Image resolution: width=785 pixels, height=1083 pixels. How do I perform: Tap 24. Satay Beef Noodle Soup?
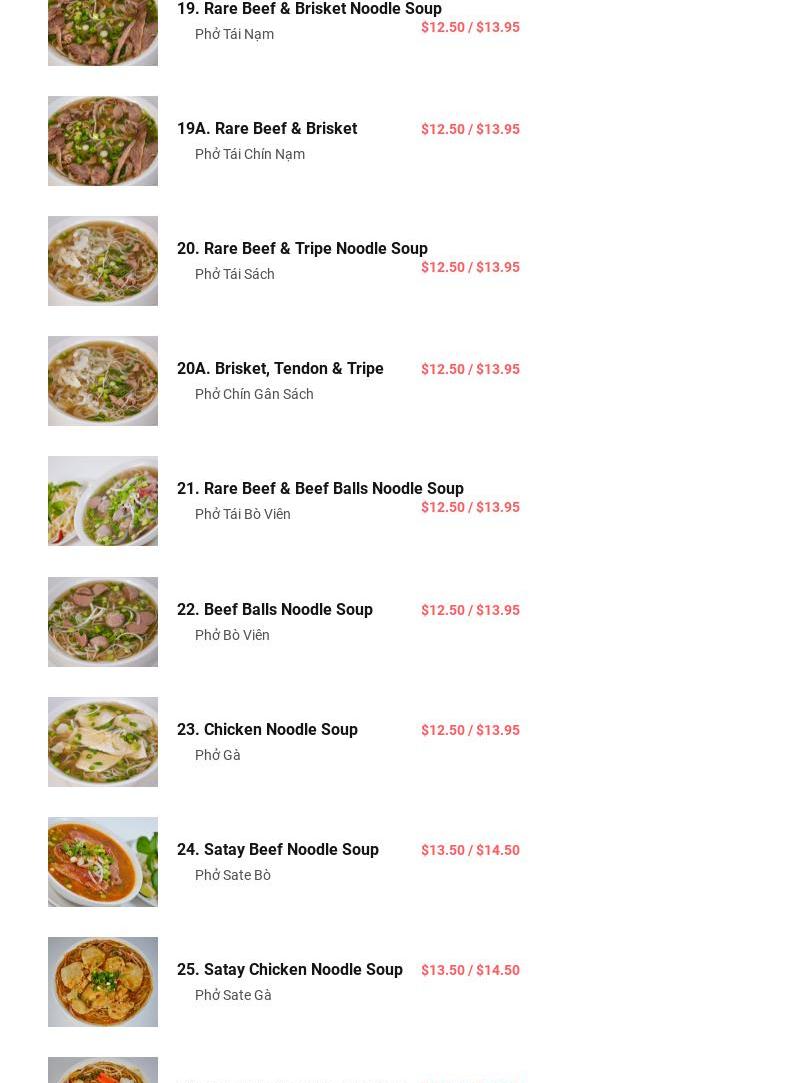pyautogui.click(x=278, y=850)
